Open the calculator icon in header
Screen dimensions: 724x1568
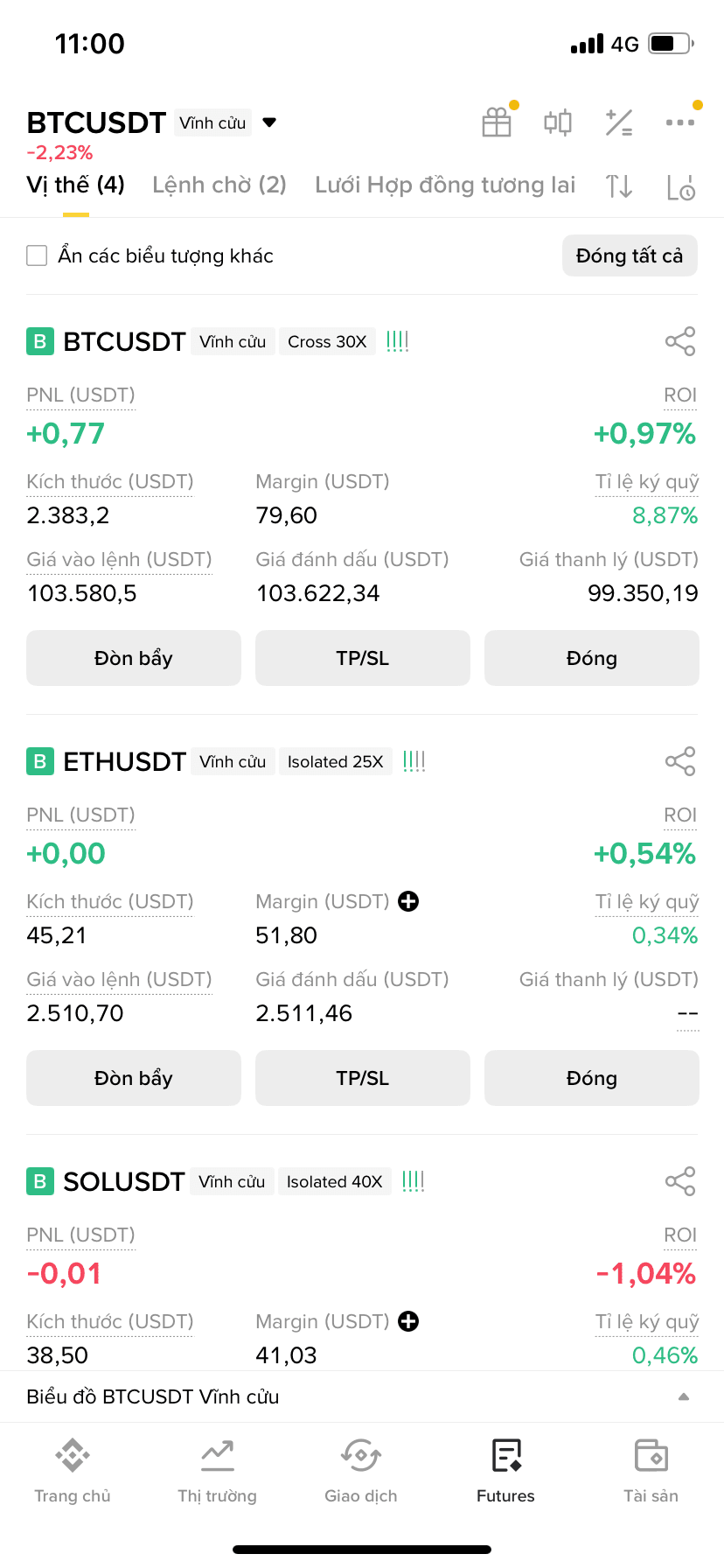click(619, 122)
